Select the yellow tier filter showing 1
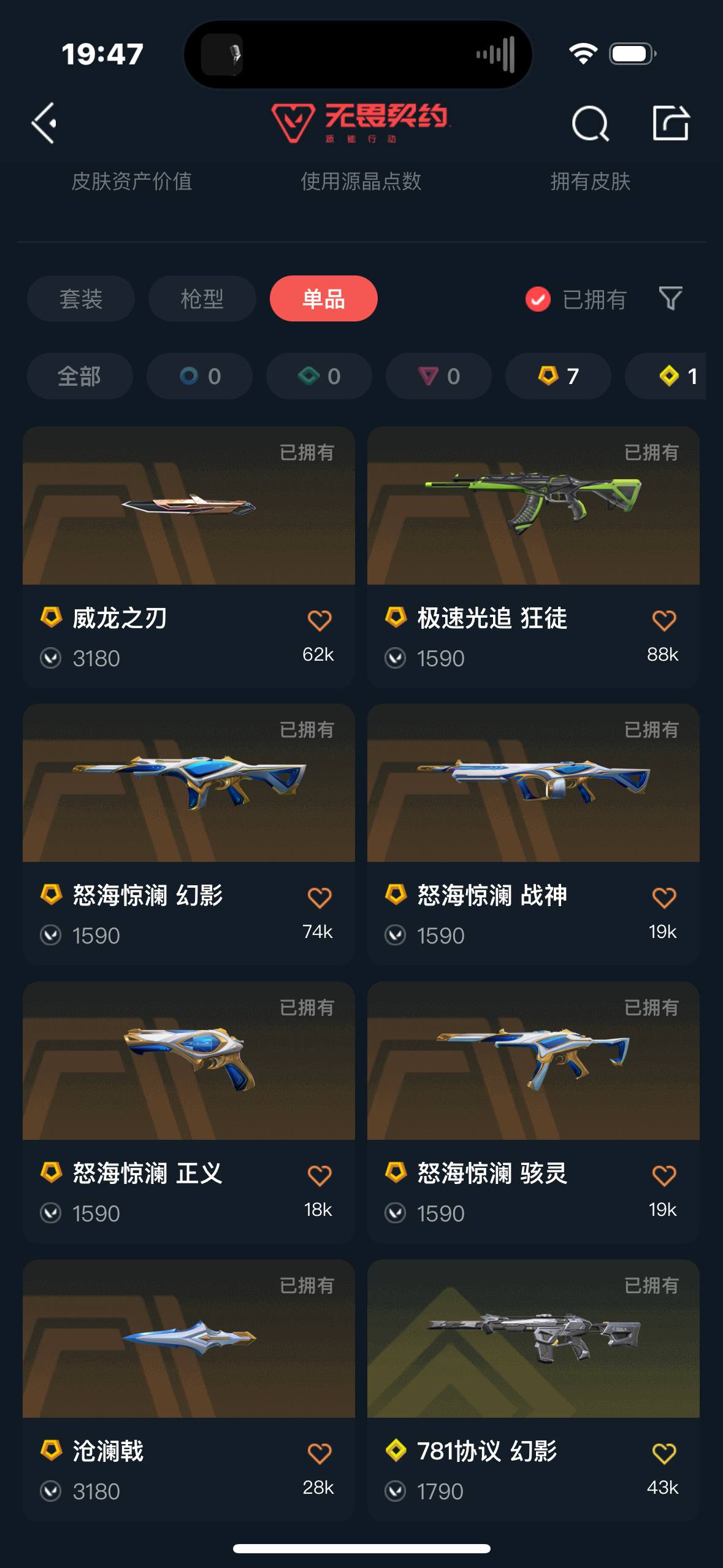This screenshot has height=1568, width=723. pos(675,376)
